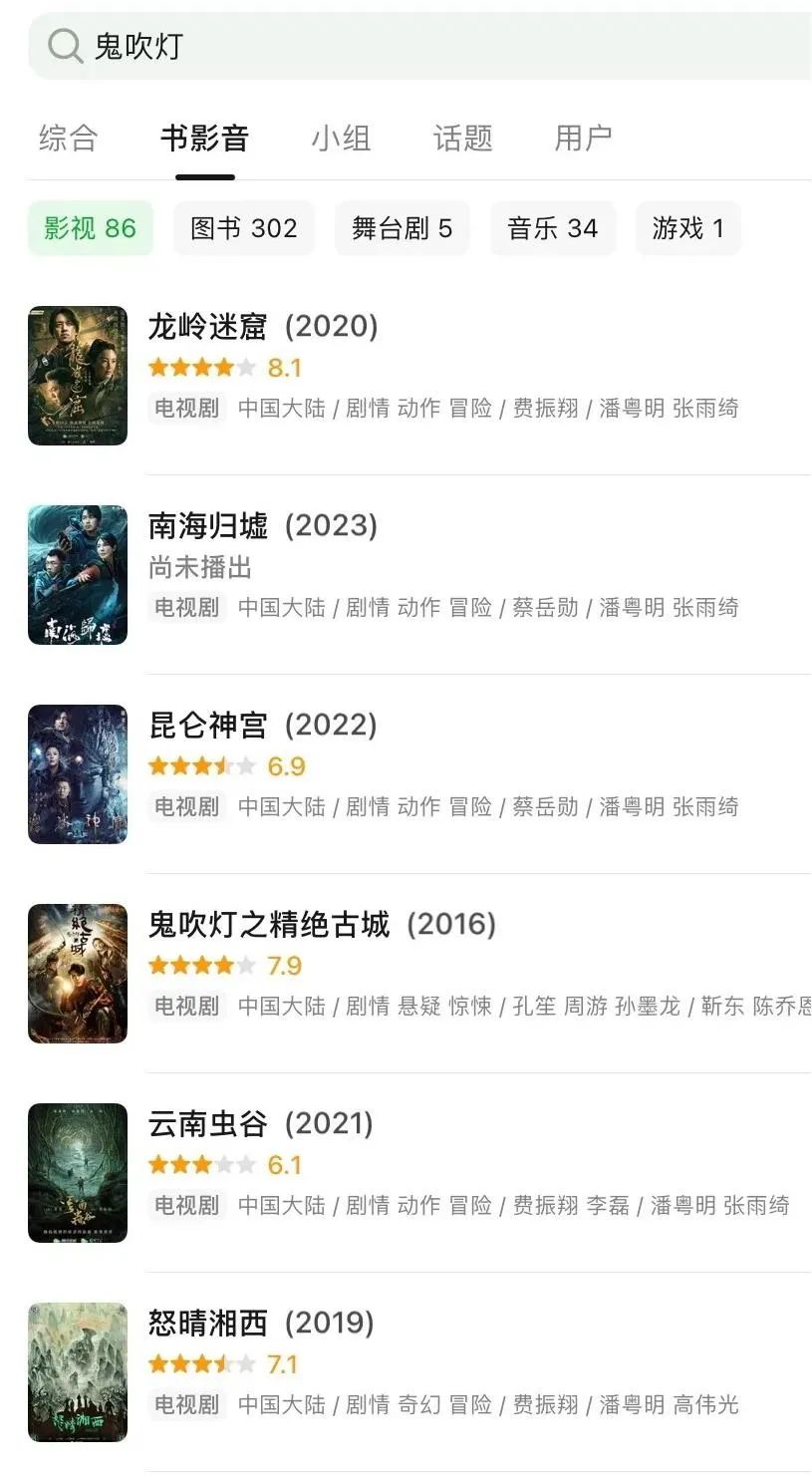Open 鬼吹灯之精绝古城 (2016) result
Image resolution: width=812 pixels, height=1478 pixels.
pyautogui.click(x=419, y=974)
